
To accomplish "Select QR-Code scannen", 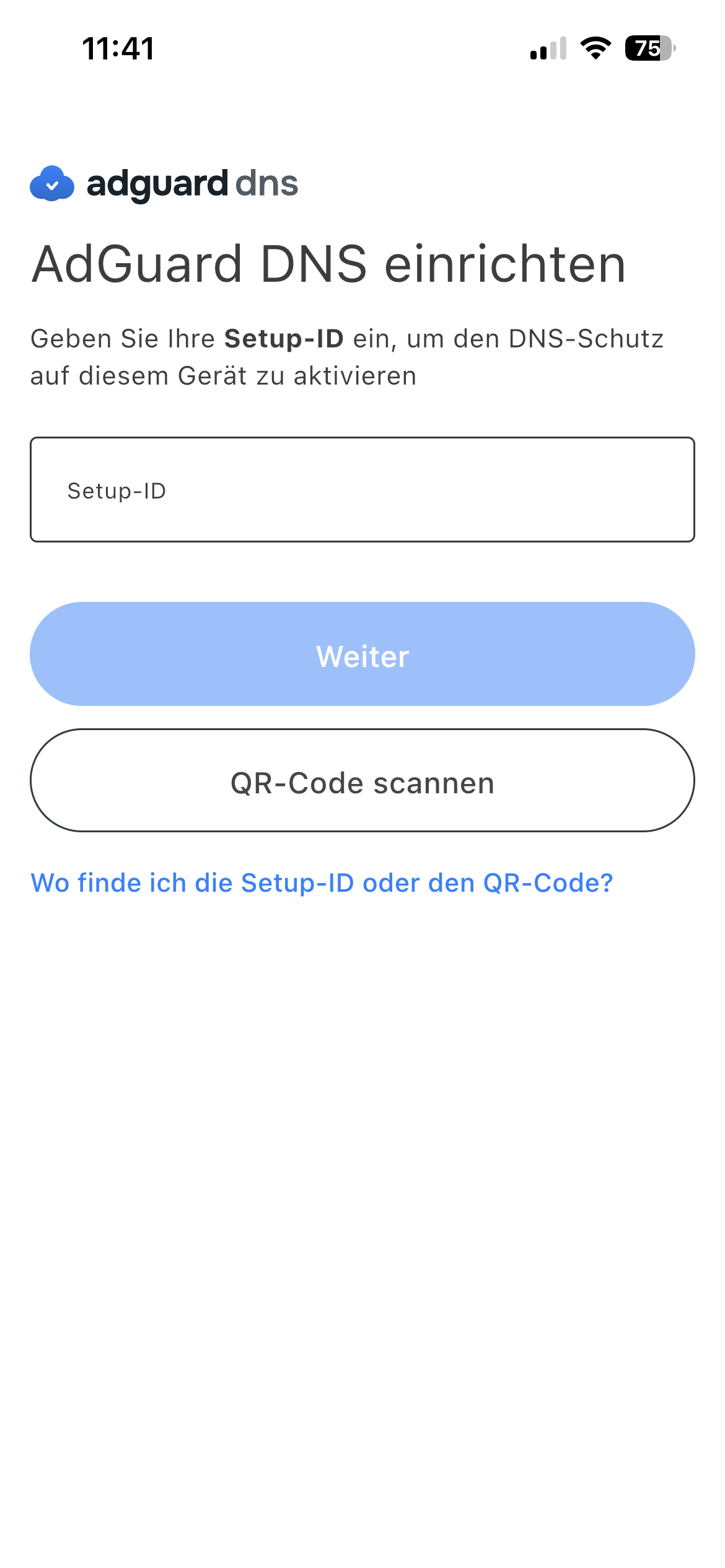I will tap(362, 781).
